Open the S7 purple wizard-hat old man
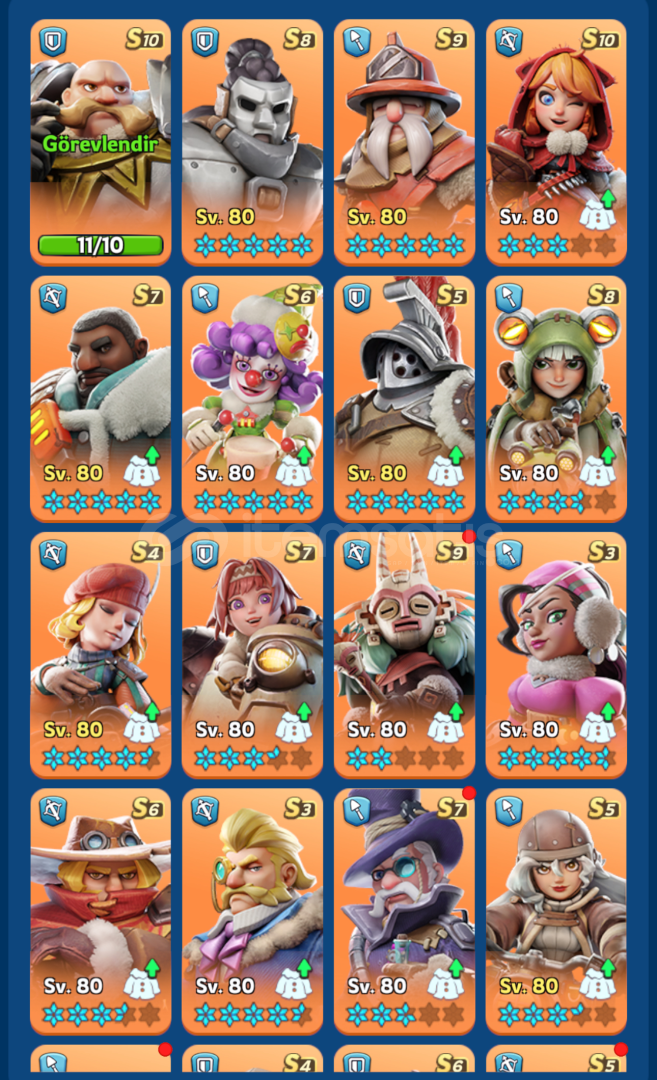657x1080 pixels. click(x=404, y=911)
